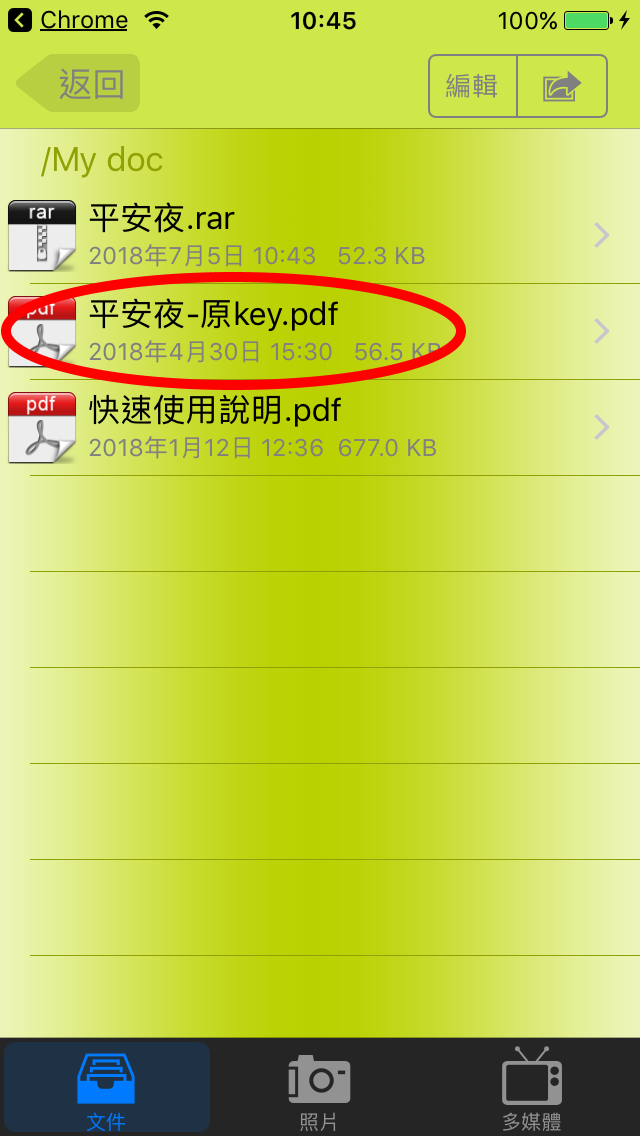The image size is (640, 1136).
Task: Return to Chrome via status bar link
Action: [x=69, y=20]
